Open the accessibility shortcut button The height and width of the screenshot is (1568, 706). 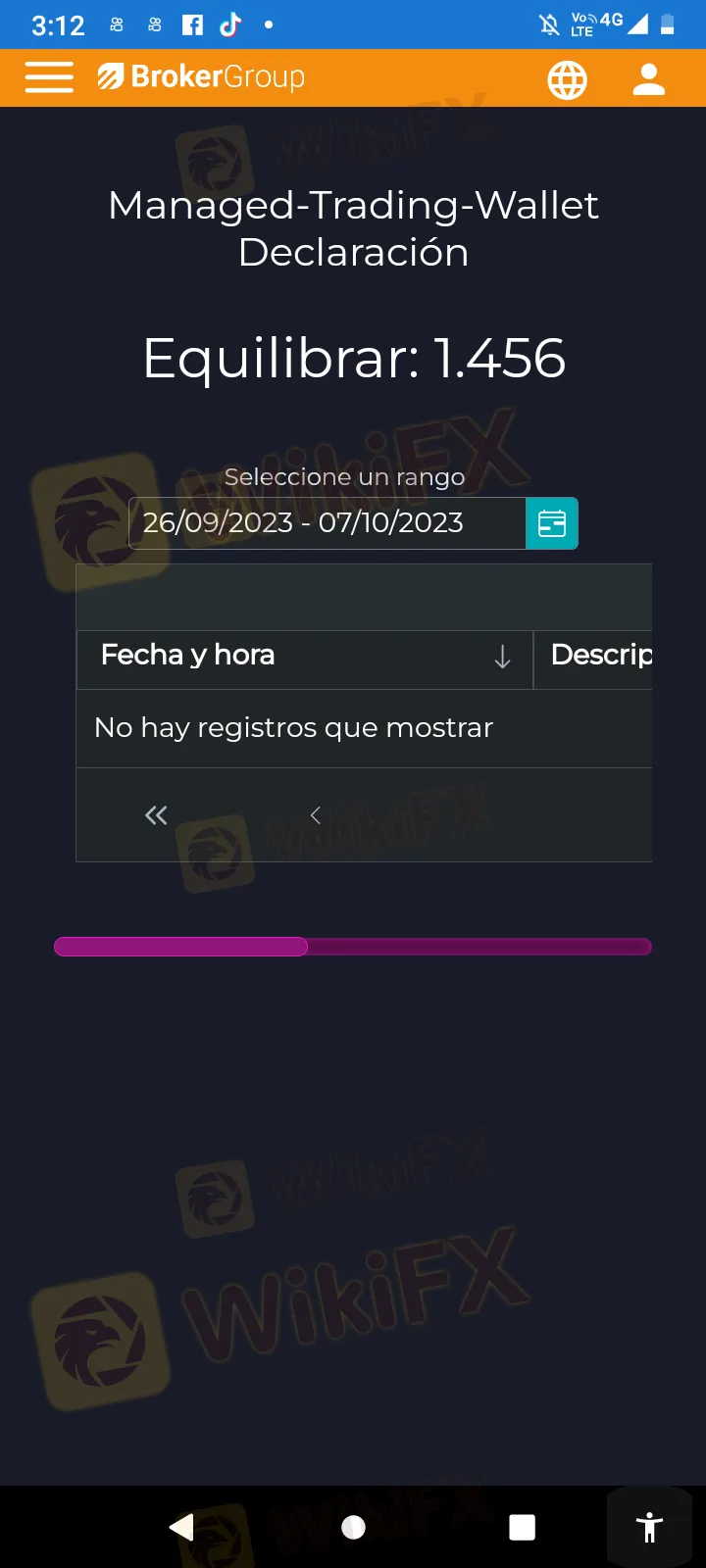tap(649, 1527)
